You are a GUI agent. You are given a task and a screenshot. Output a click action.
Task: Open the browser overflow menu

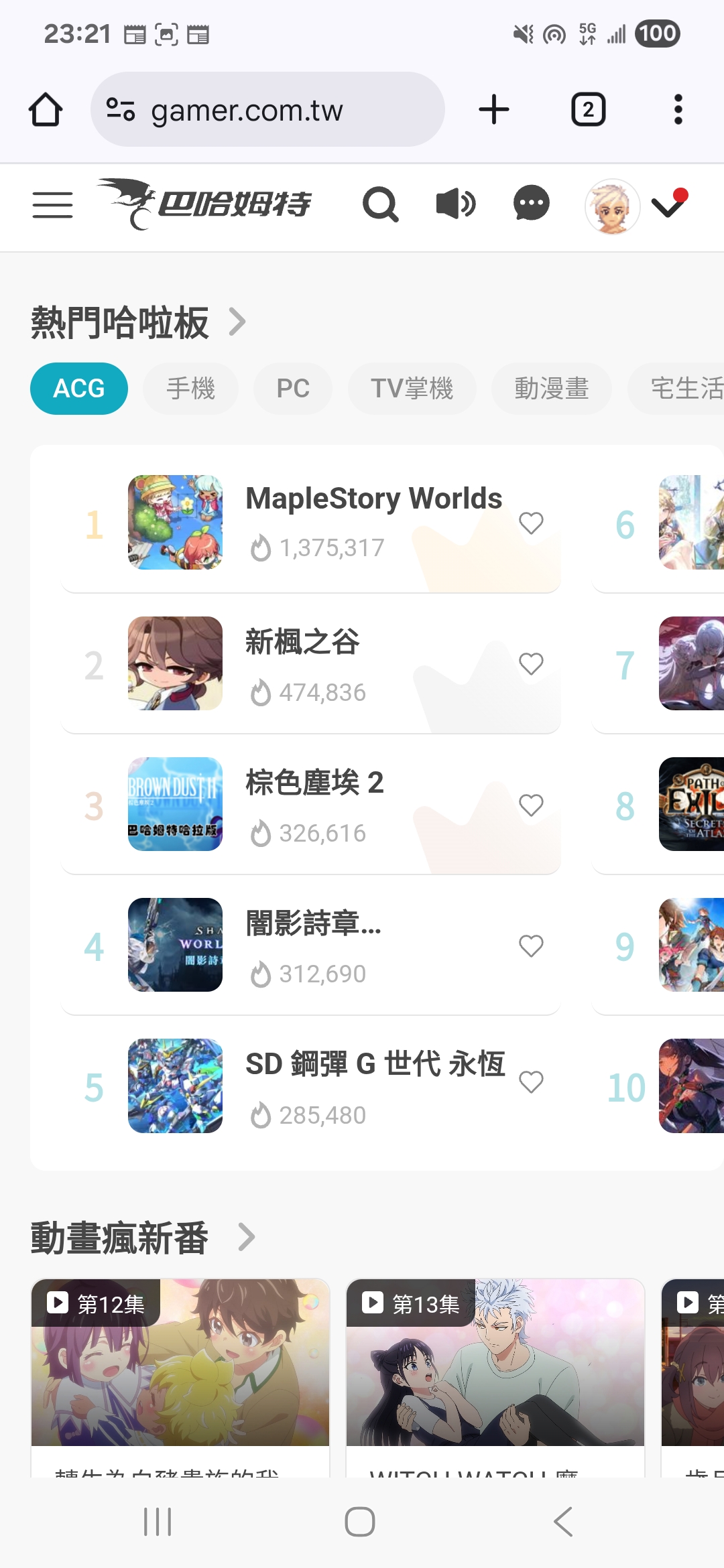(678, 109)
